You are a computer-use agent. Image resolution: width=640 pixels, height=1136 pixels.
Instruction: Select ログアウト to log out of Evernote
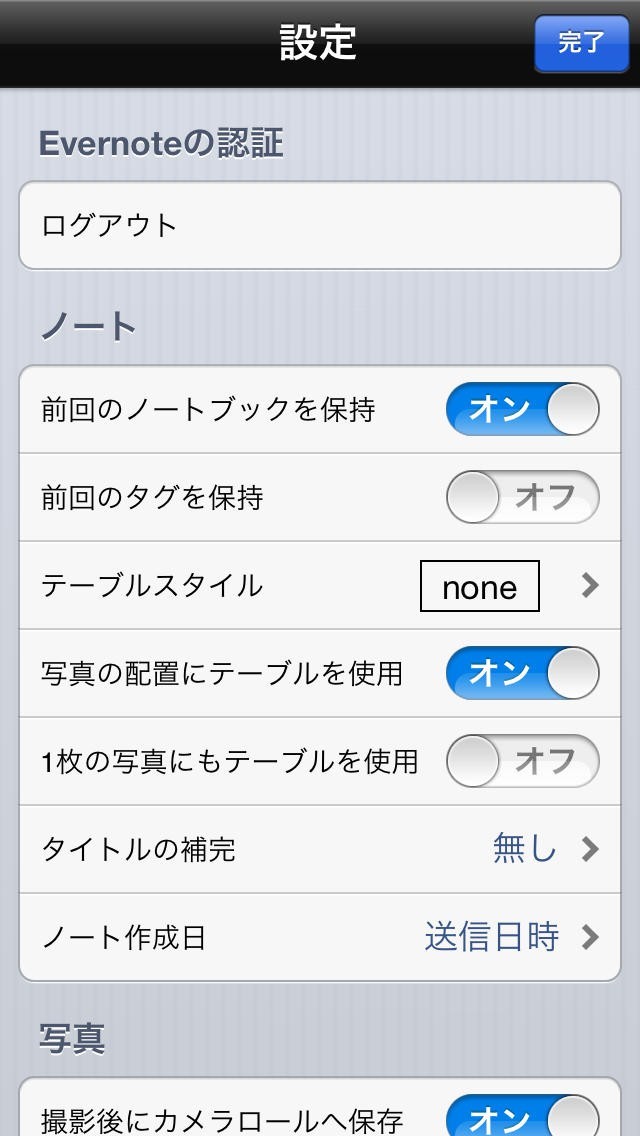320,225
